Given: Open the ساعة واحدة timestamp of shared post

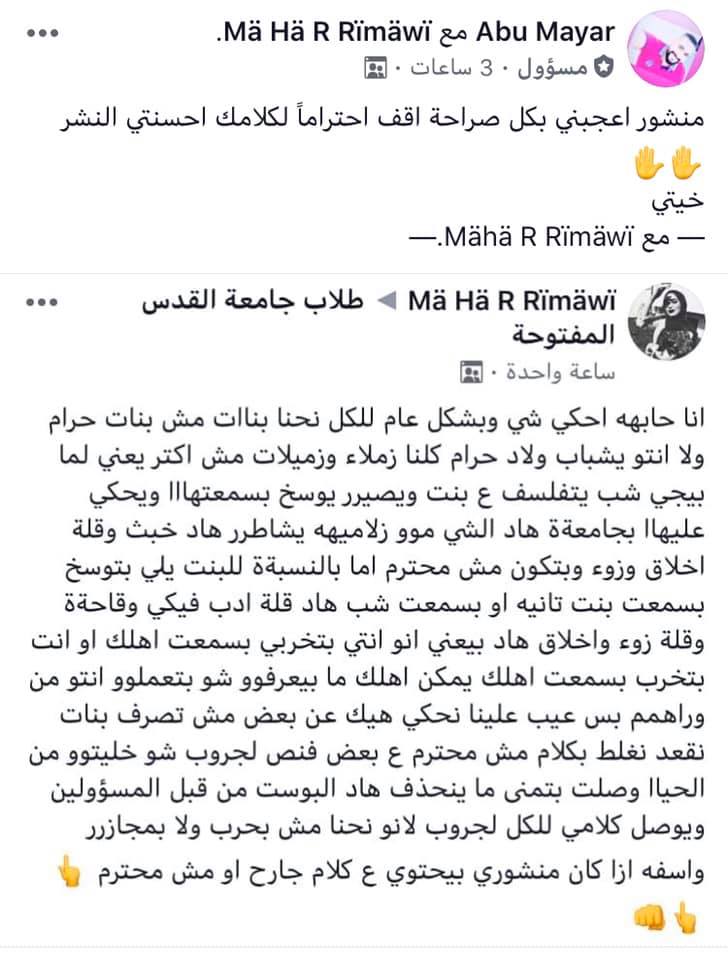Looking at the screenshot, I should pos(560,372).
